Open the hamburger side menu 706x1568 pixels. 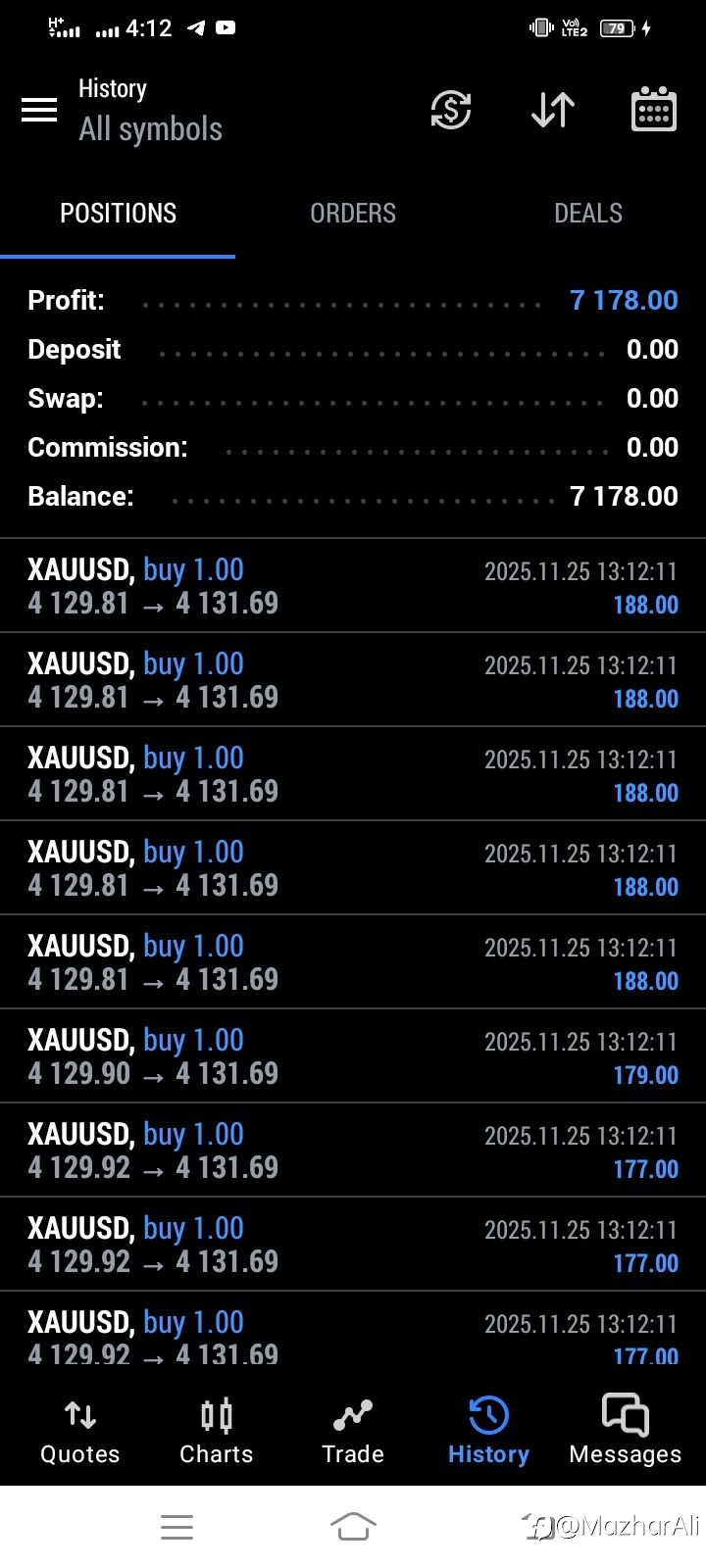click(39, 110)
